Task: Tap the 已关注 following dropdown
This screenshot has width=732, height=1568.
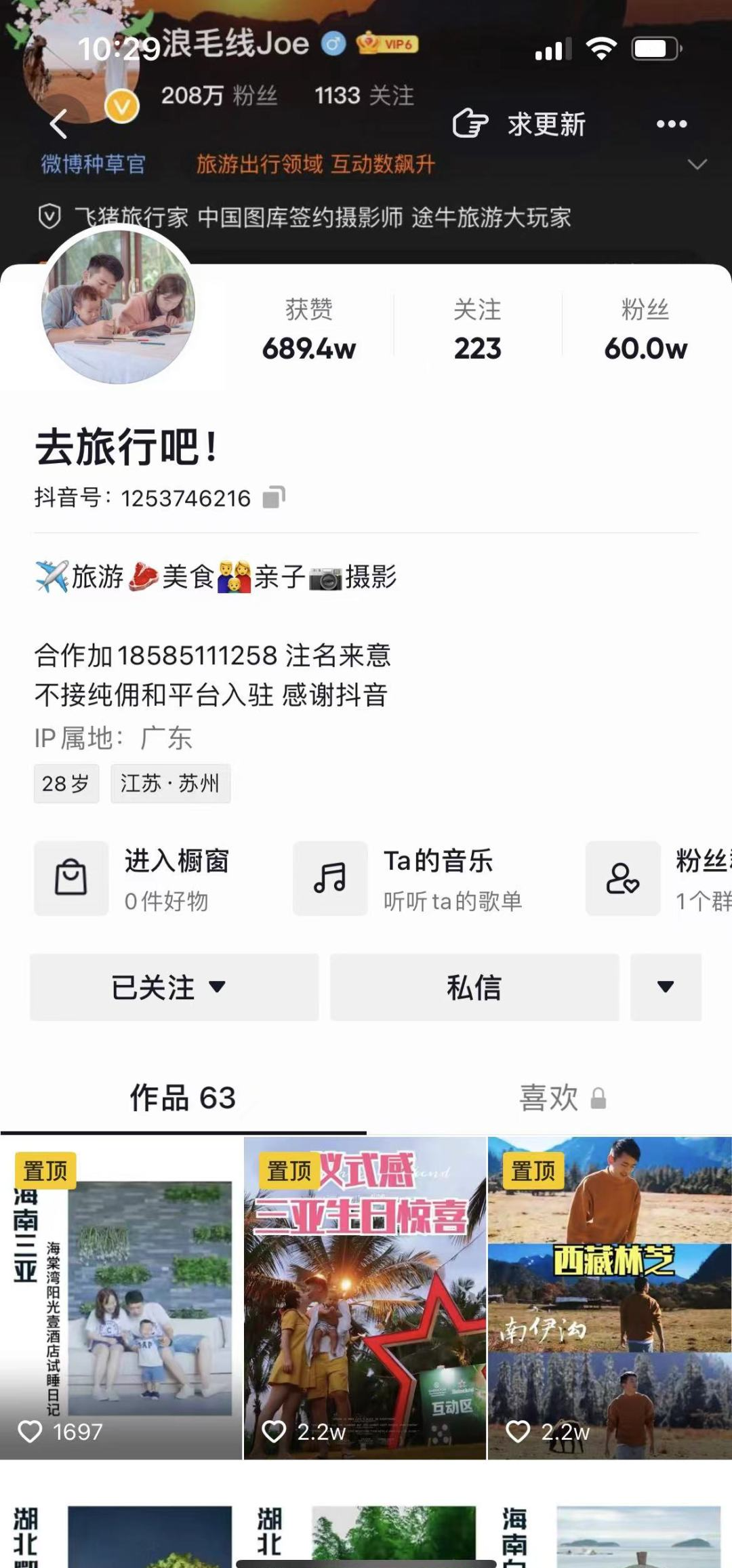Action: pos(174,987)
